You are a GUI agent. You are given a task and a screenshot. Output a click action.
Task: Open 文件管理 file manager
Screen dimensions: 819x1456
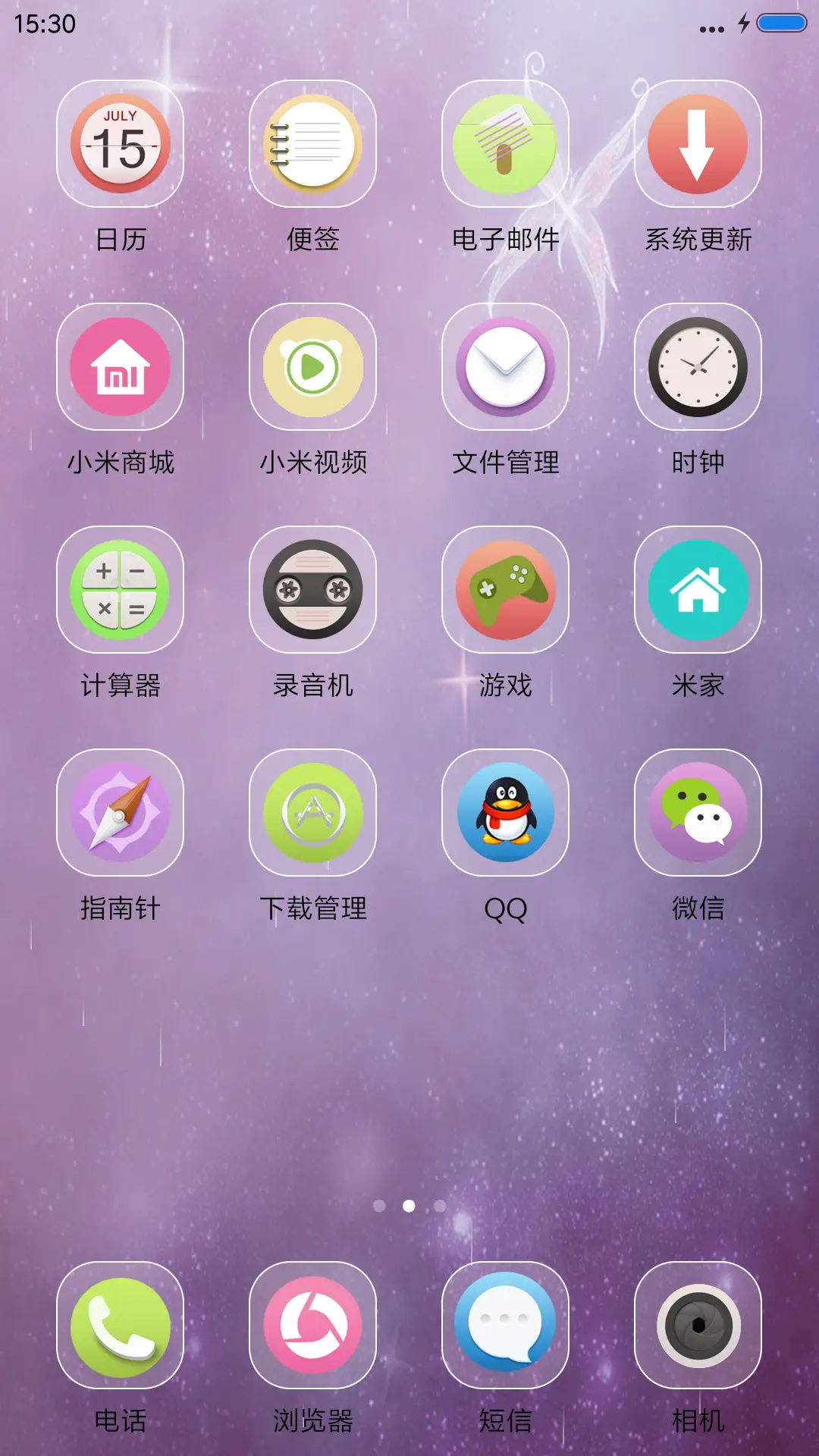pyautogui.click(x=506, y=368)
